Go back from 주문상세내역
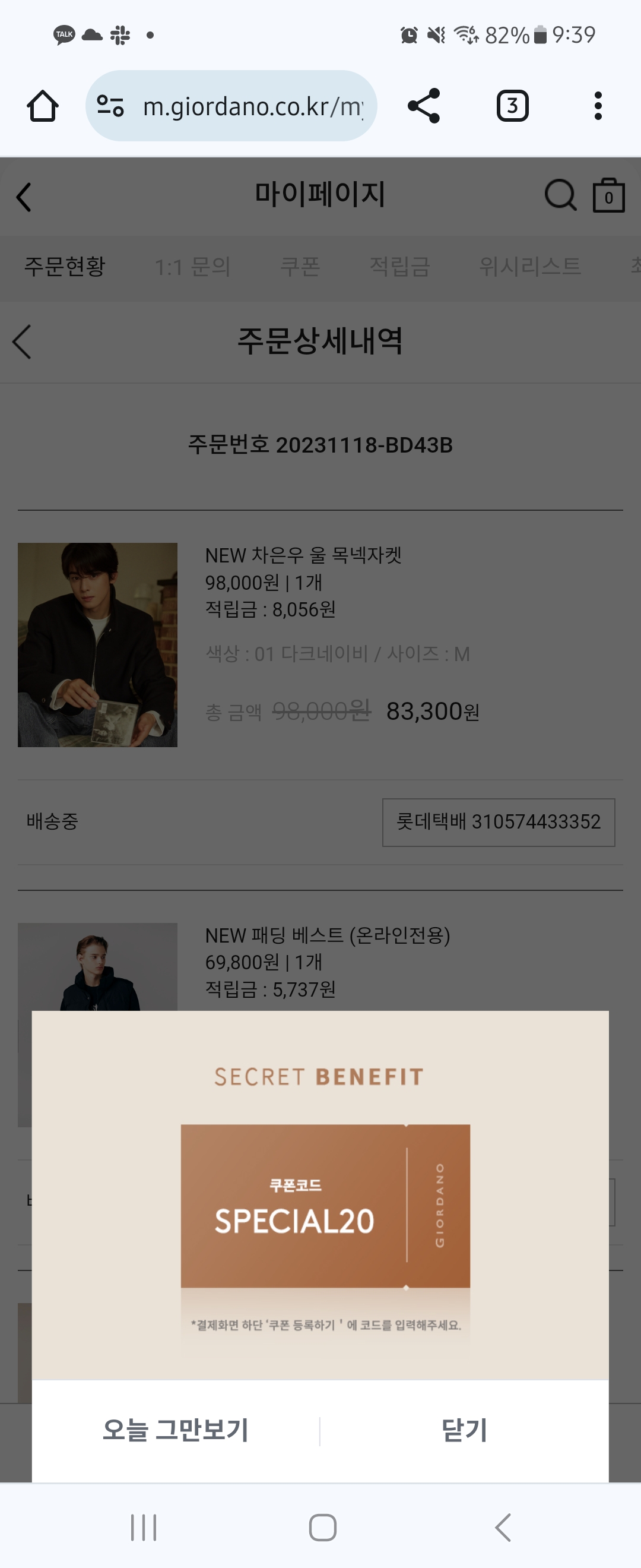The image size is (641, 1568). (x=22, y=342)
